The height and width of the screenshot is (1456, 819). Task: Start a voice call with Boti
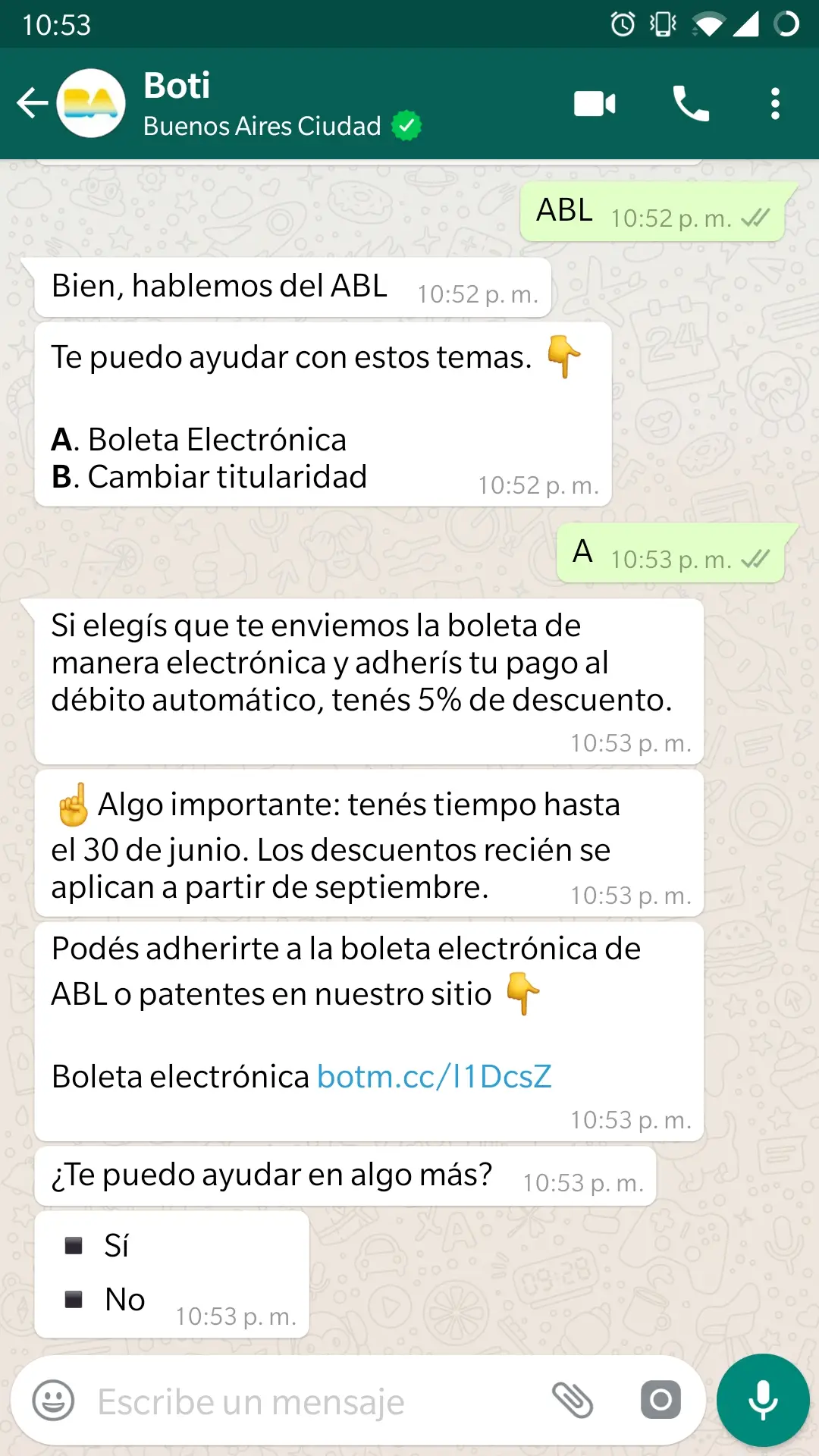click(690, 104)
